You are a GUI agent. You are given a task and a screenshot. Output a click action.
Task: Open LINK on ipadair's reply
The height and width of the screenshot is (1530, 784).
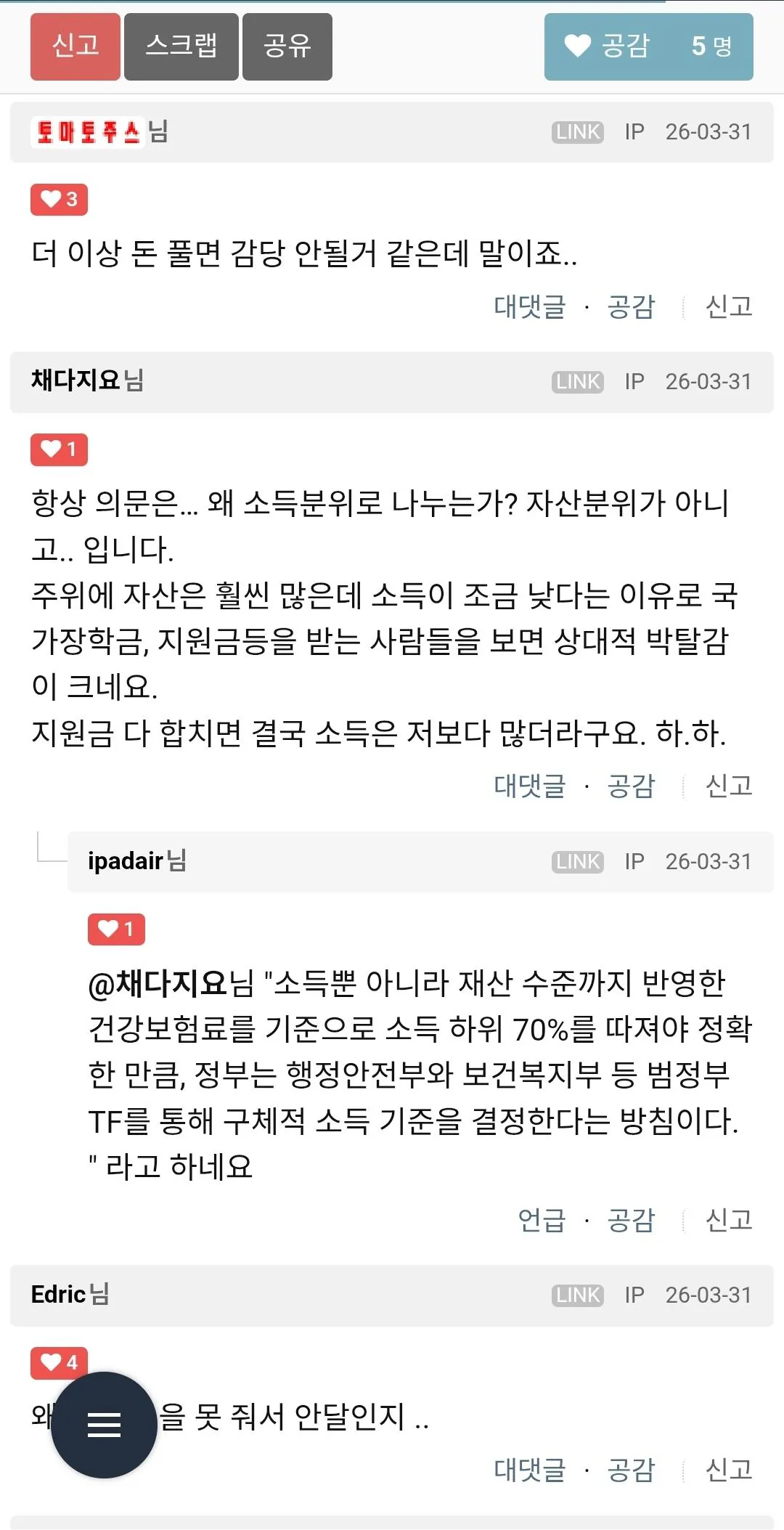pos(577,862)
